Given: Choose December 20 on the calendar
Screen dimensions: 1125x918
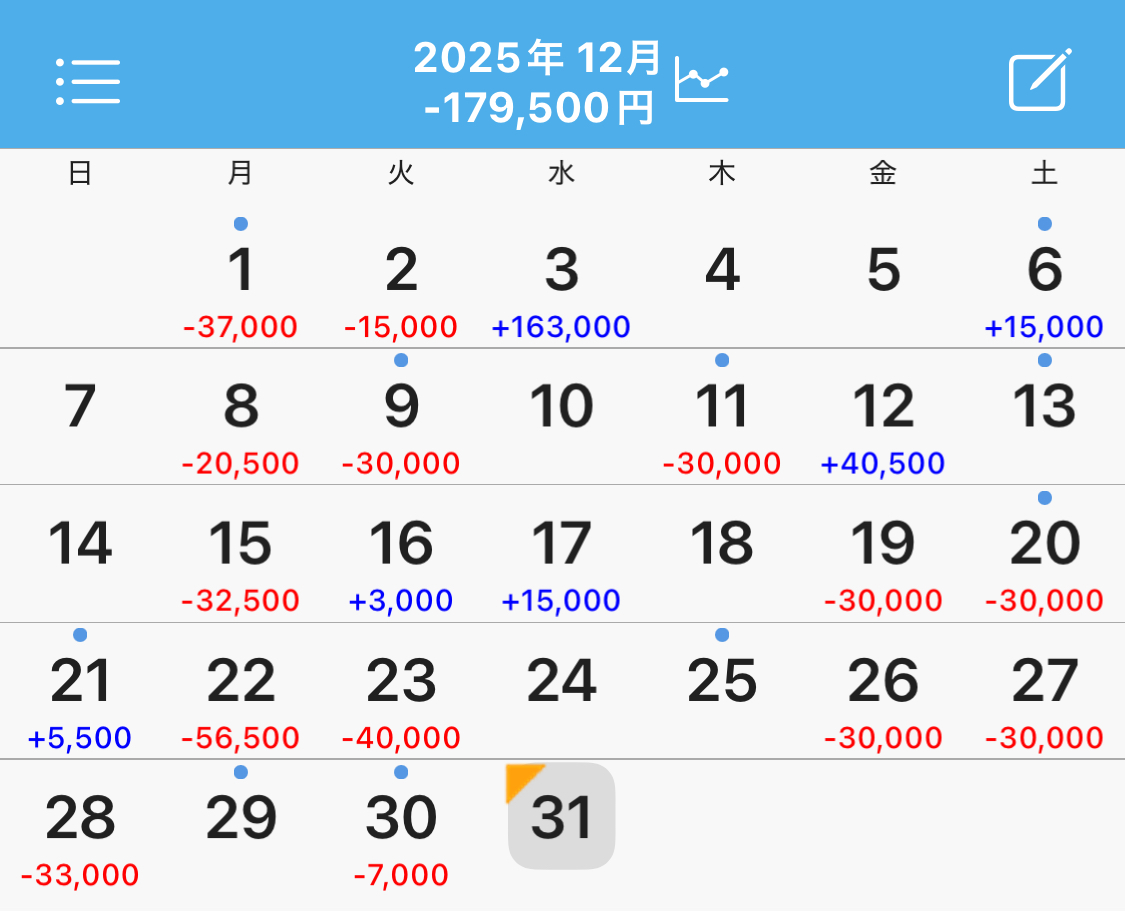Looking at the screenshot, I should pos(1044,555).
